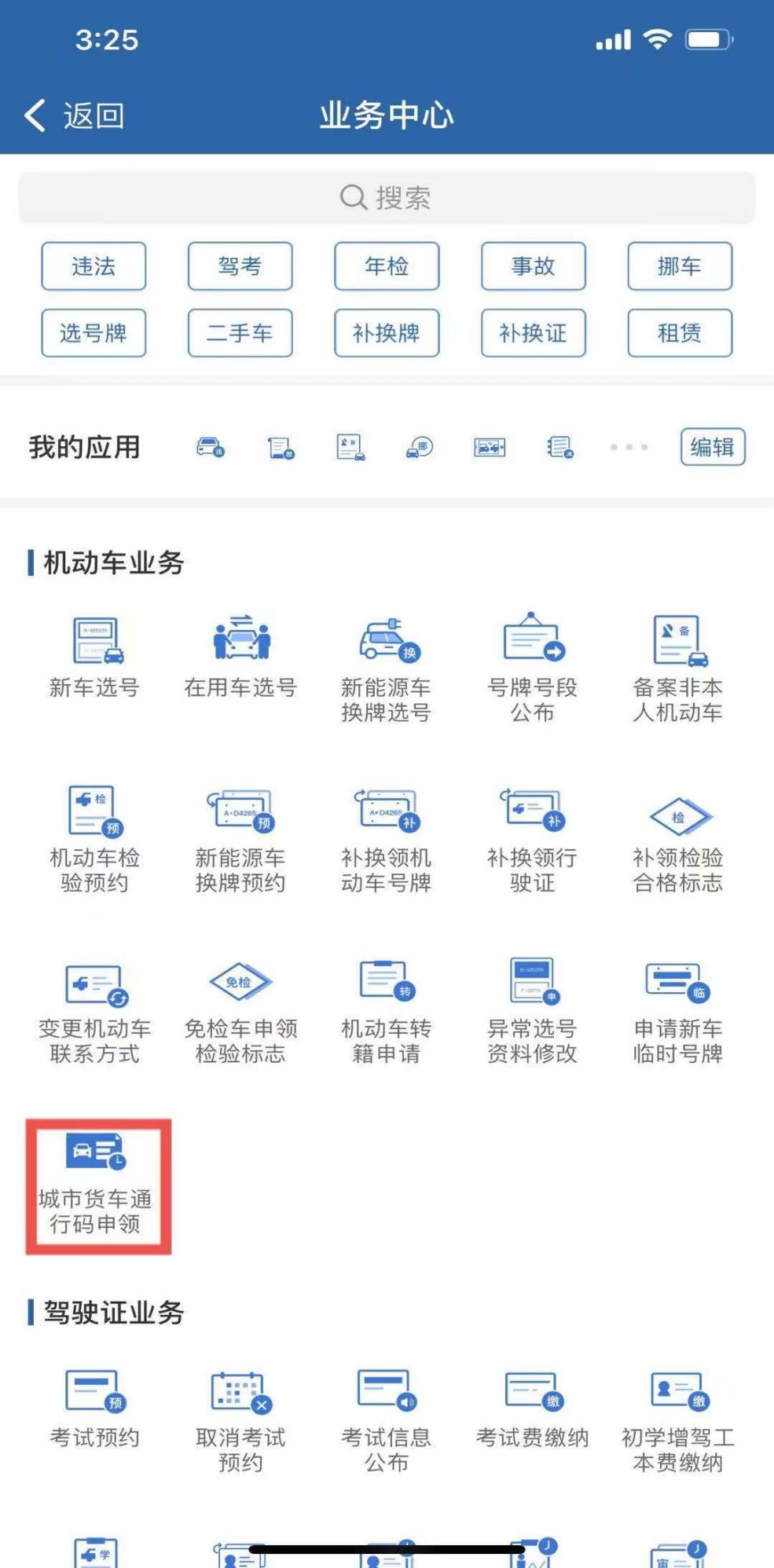Open the 搜索 search box
Screen dimensions: 774x1568
(387, 198)
